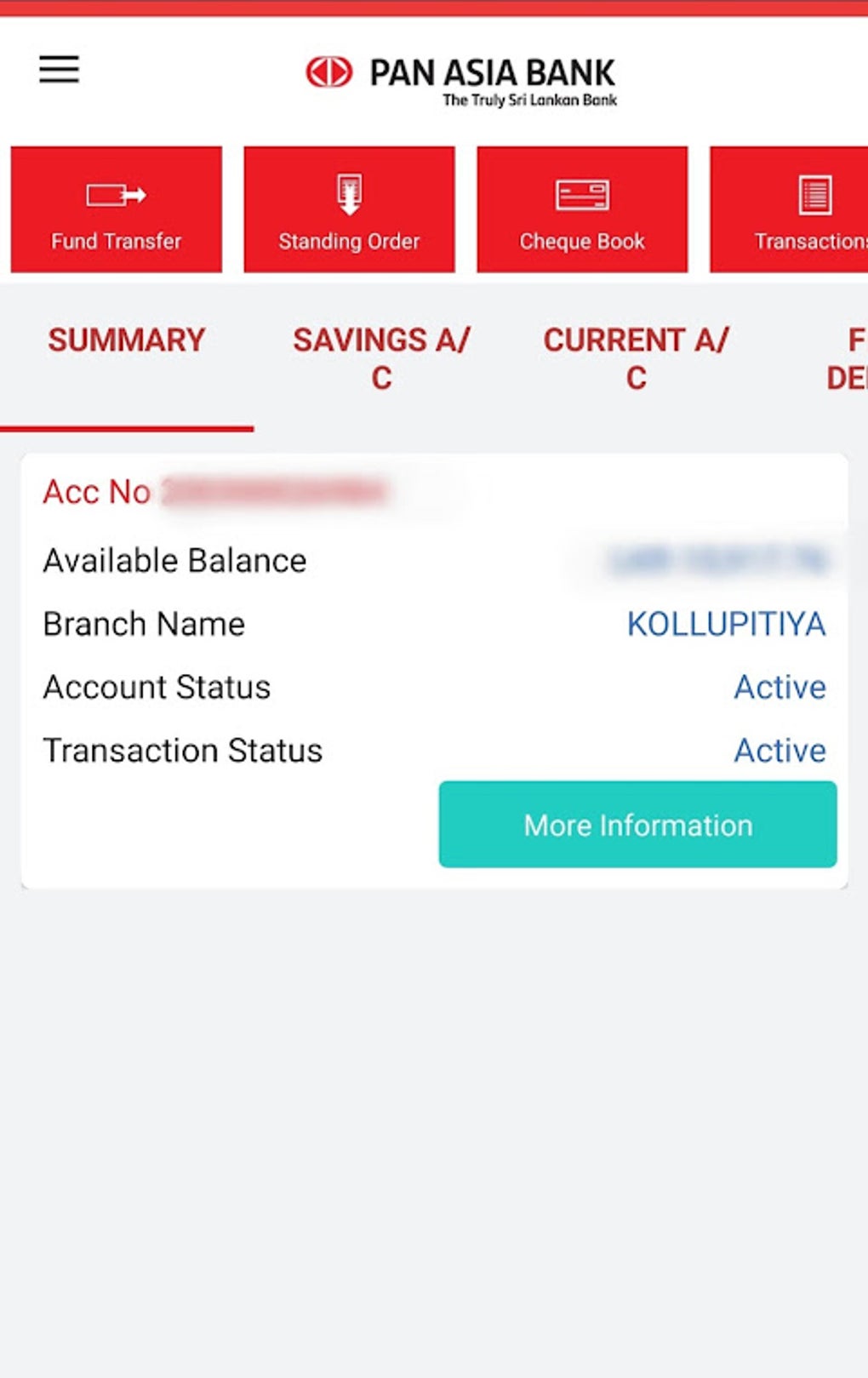The width and height of the screenshot is (868, 1378).
Task: Switch to the Current A/C tab
Action: pos(636,357)
